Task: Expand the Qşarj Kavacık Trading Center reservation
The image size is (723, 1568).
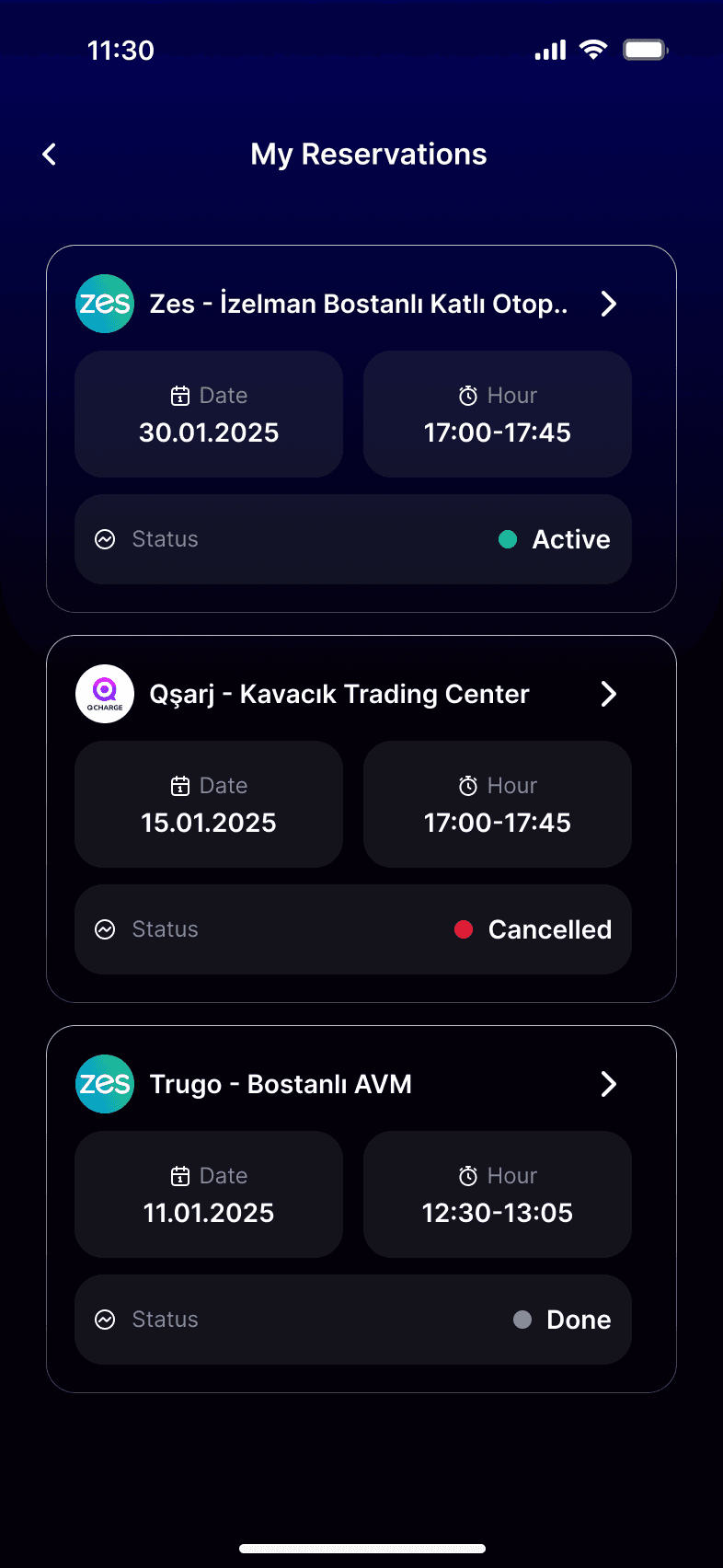Action: pyautogui.click(x=608, y=694)
